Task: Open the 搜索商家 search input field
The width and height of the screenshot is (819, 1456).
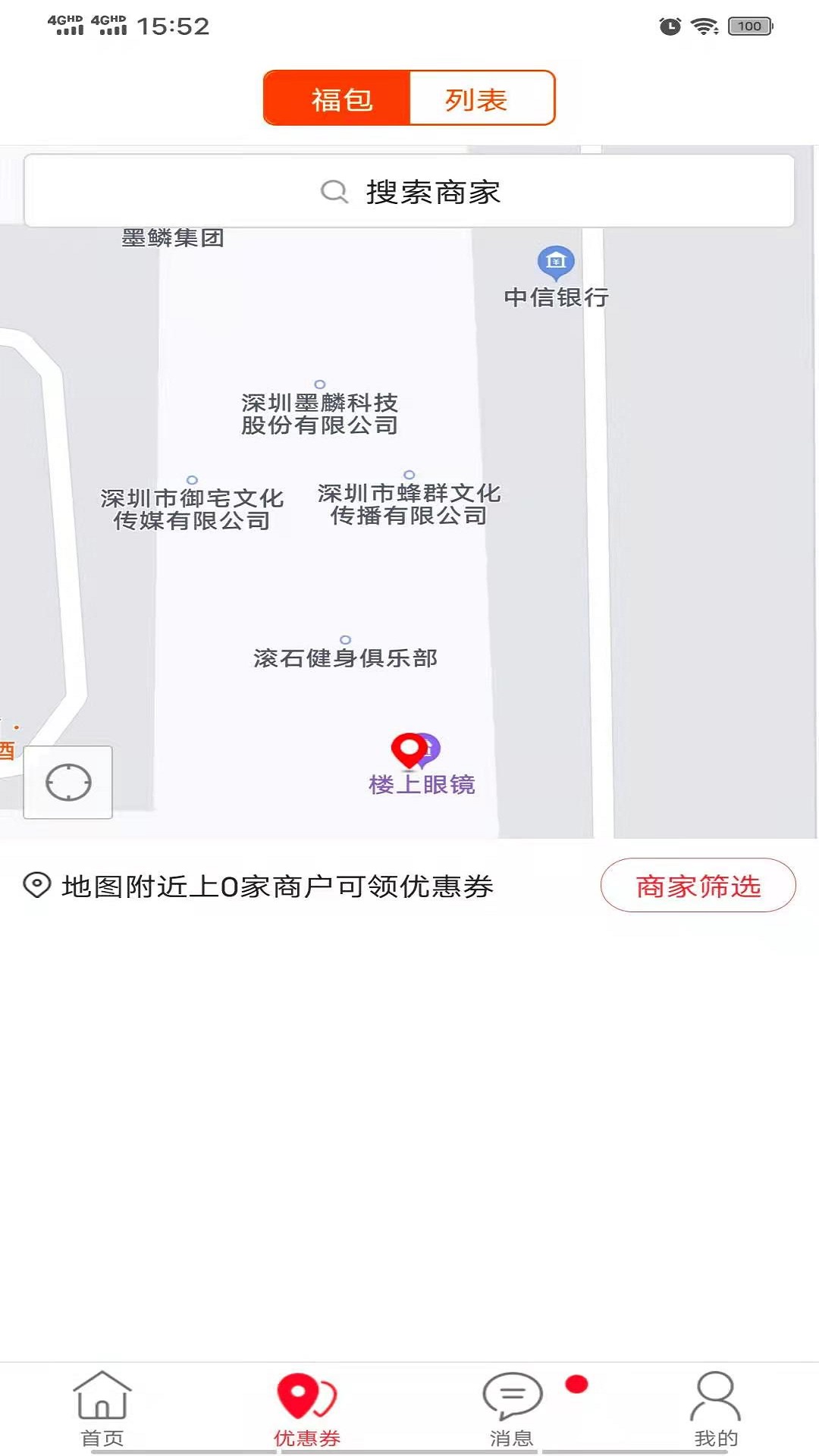Action: (409, 191)
